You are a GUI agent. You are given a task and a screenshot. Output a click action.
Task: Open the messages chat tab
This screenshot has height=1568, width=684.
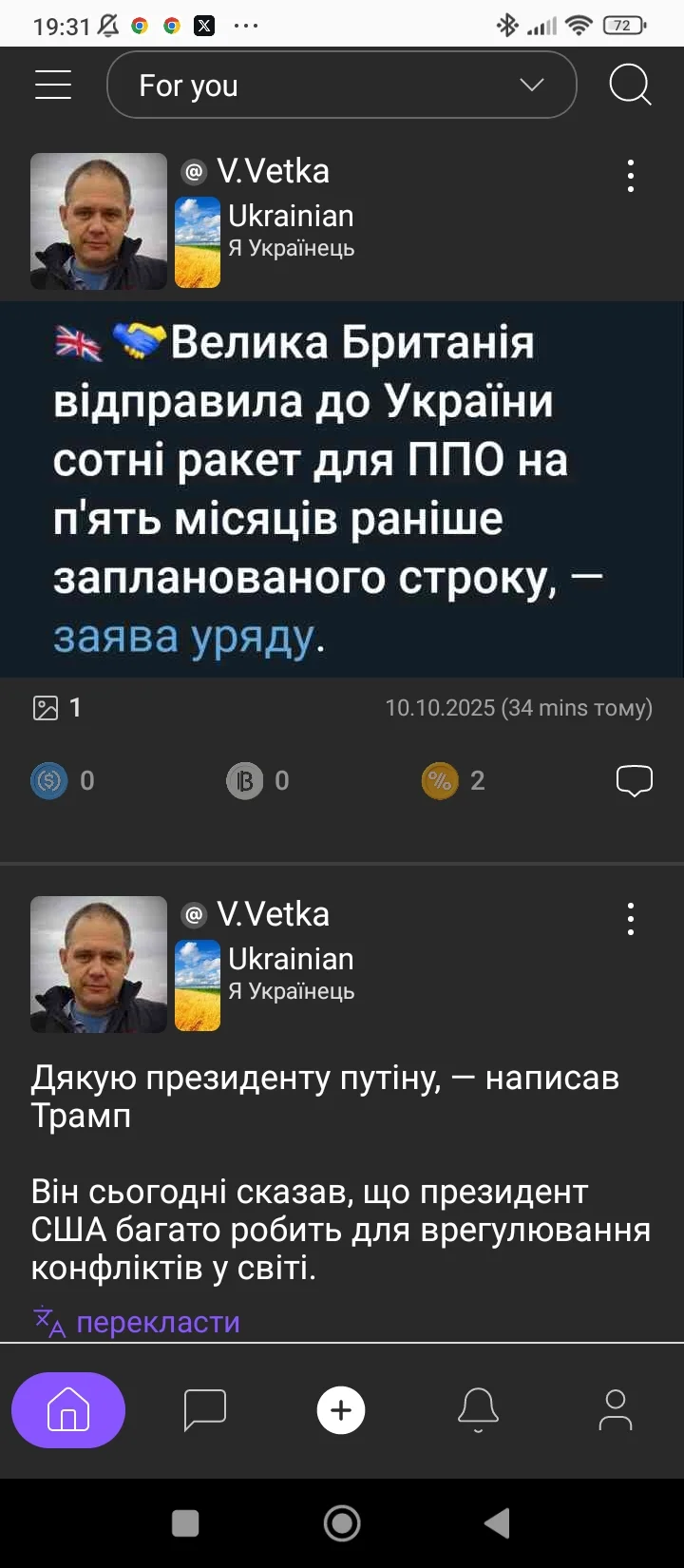(204, 1410)
